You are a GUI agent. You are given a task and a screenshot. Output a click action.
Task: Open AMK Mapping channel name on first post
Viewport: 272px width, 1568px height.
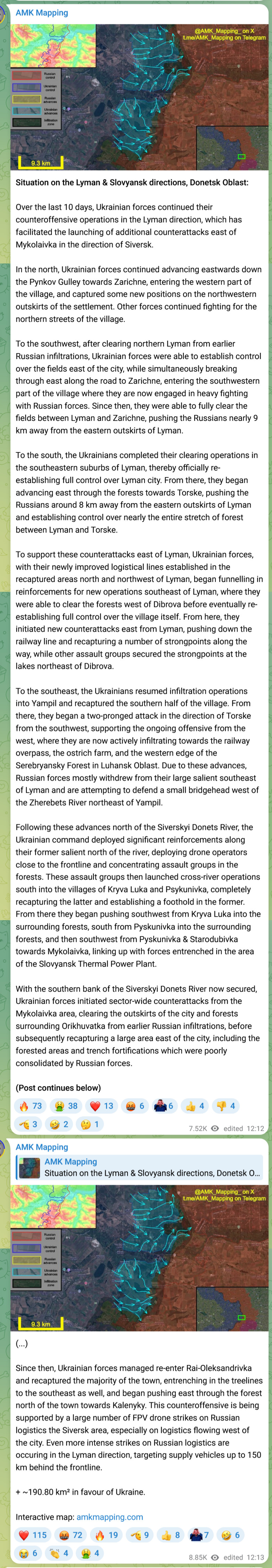(42, 13)
